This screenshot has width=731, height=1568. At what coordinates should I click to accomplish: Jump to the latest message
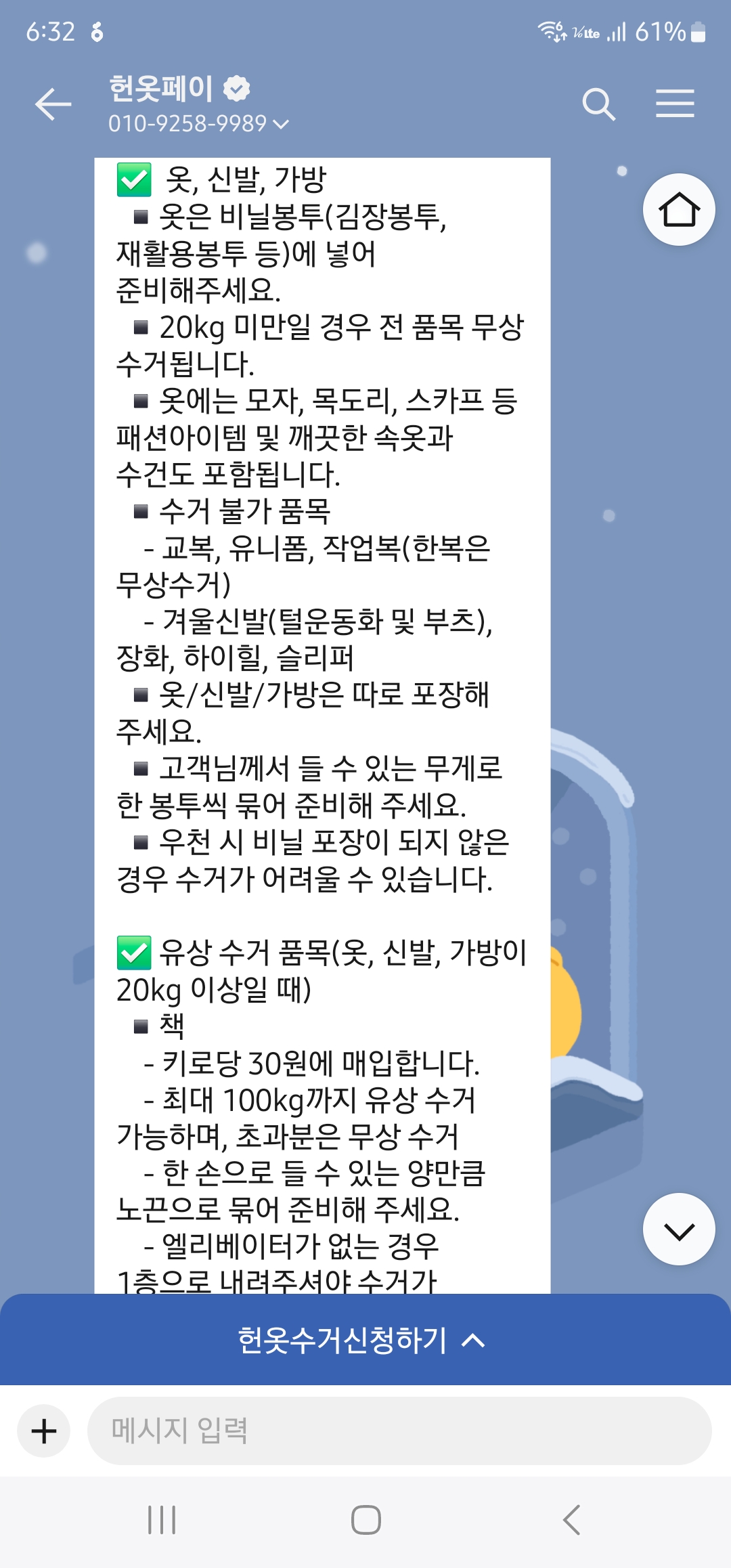click(x=678, y=1229)
